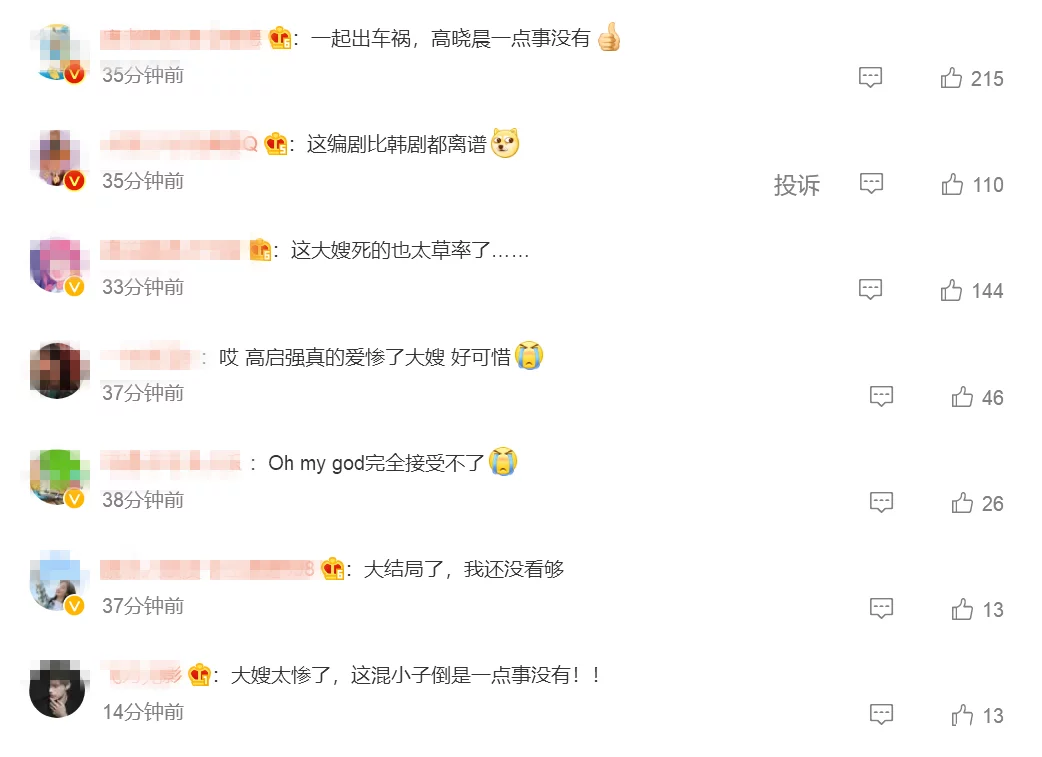Reply to the comment '一起出车祸，高晓晨一点事没有'
This screenshot has width=1042, height=757.
tap(871, 78)
